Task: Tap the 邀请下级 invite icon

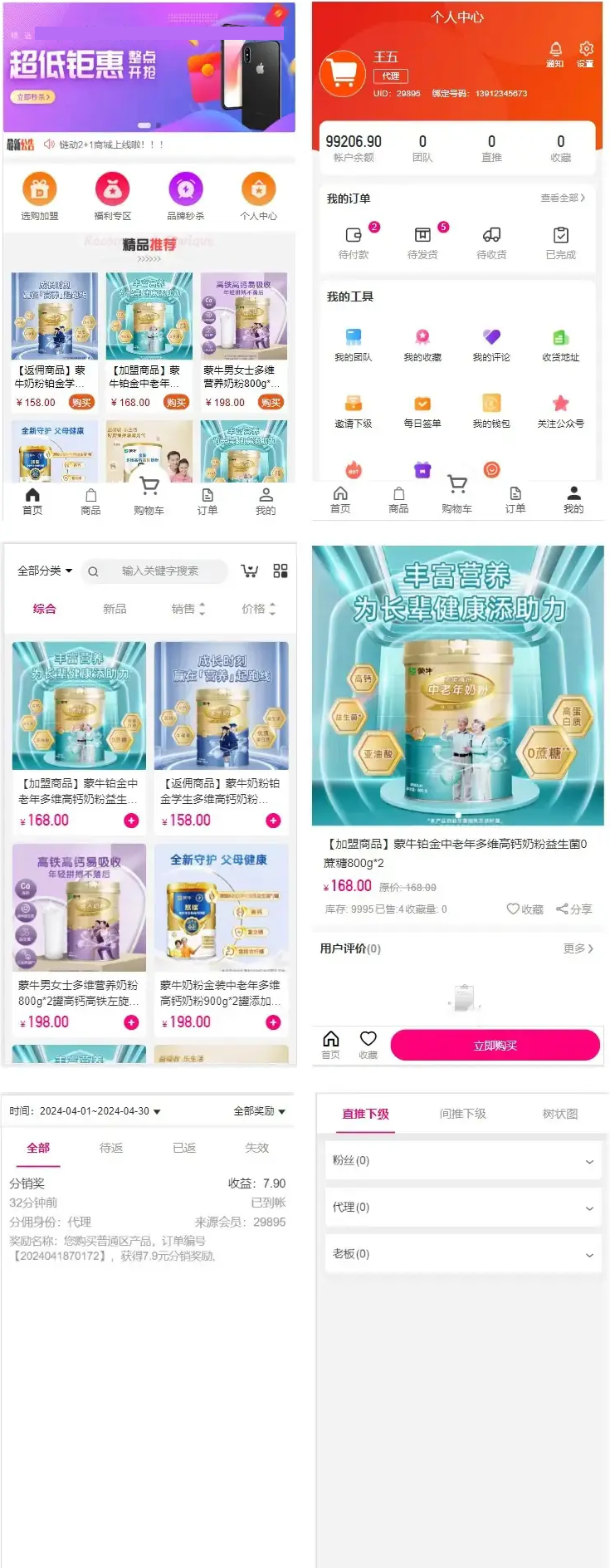Action: coord(352,409)
